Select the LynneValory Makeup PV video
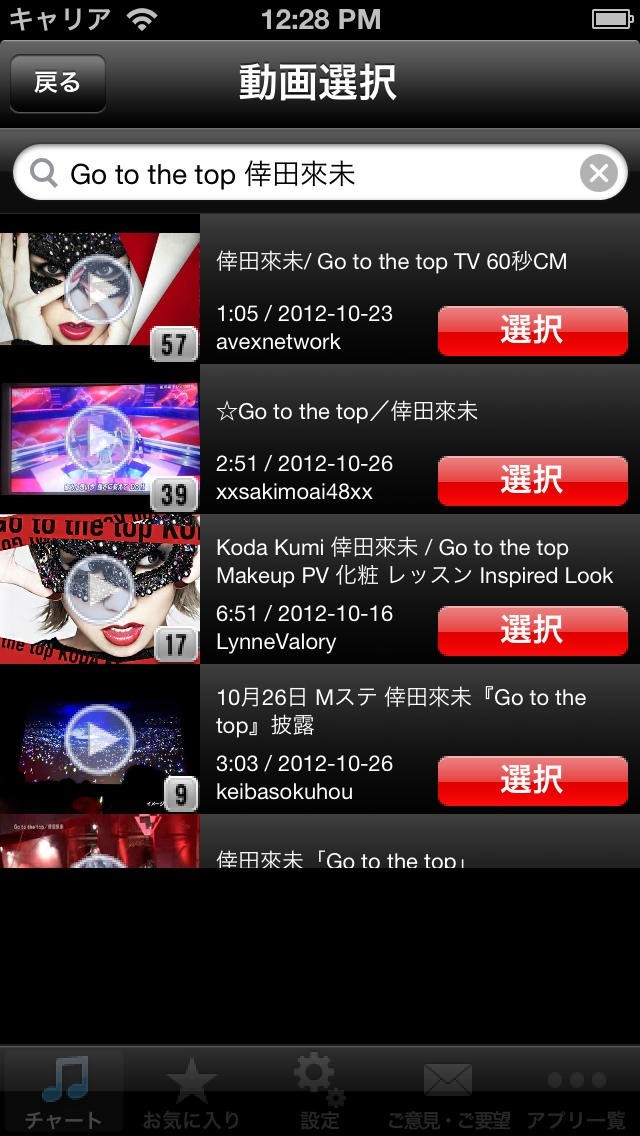 (532, 630)
